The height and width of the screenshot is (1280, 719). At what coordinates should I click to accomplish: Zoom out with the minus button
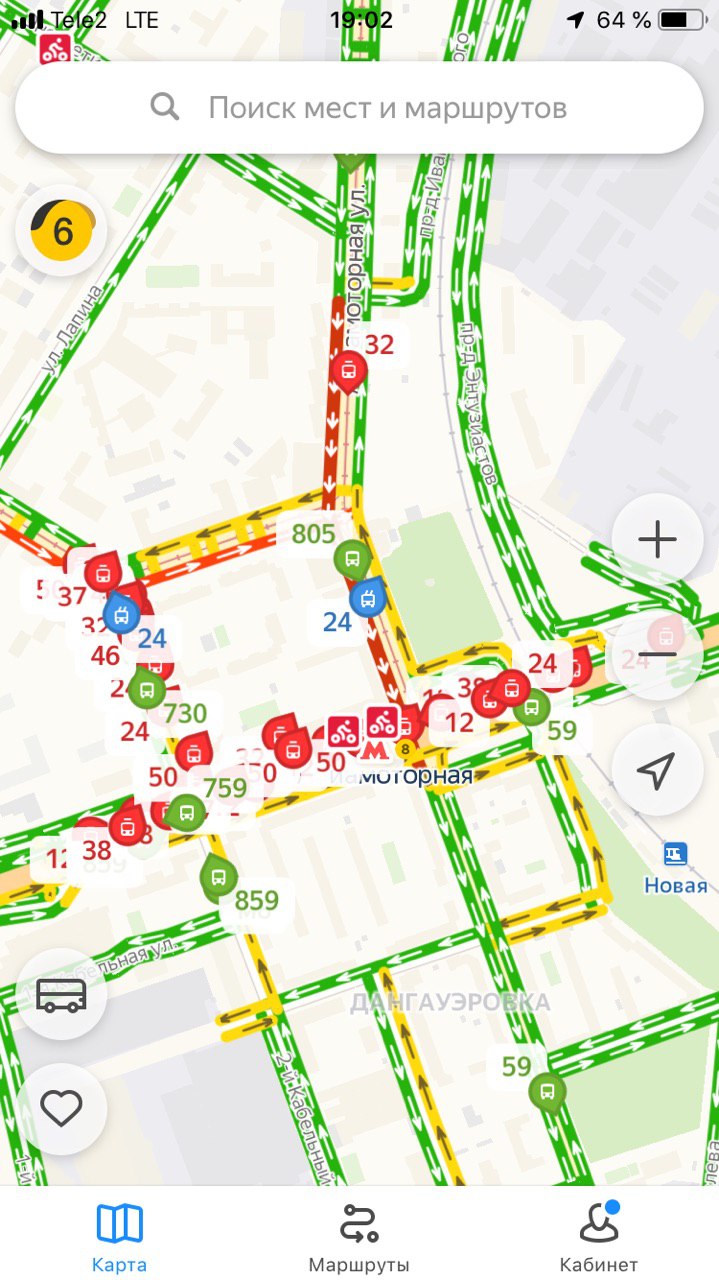pos(657,654)
